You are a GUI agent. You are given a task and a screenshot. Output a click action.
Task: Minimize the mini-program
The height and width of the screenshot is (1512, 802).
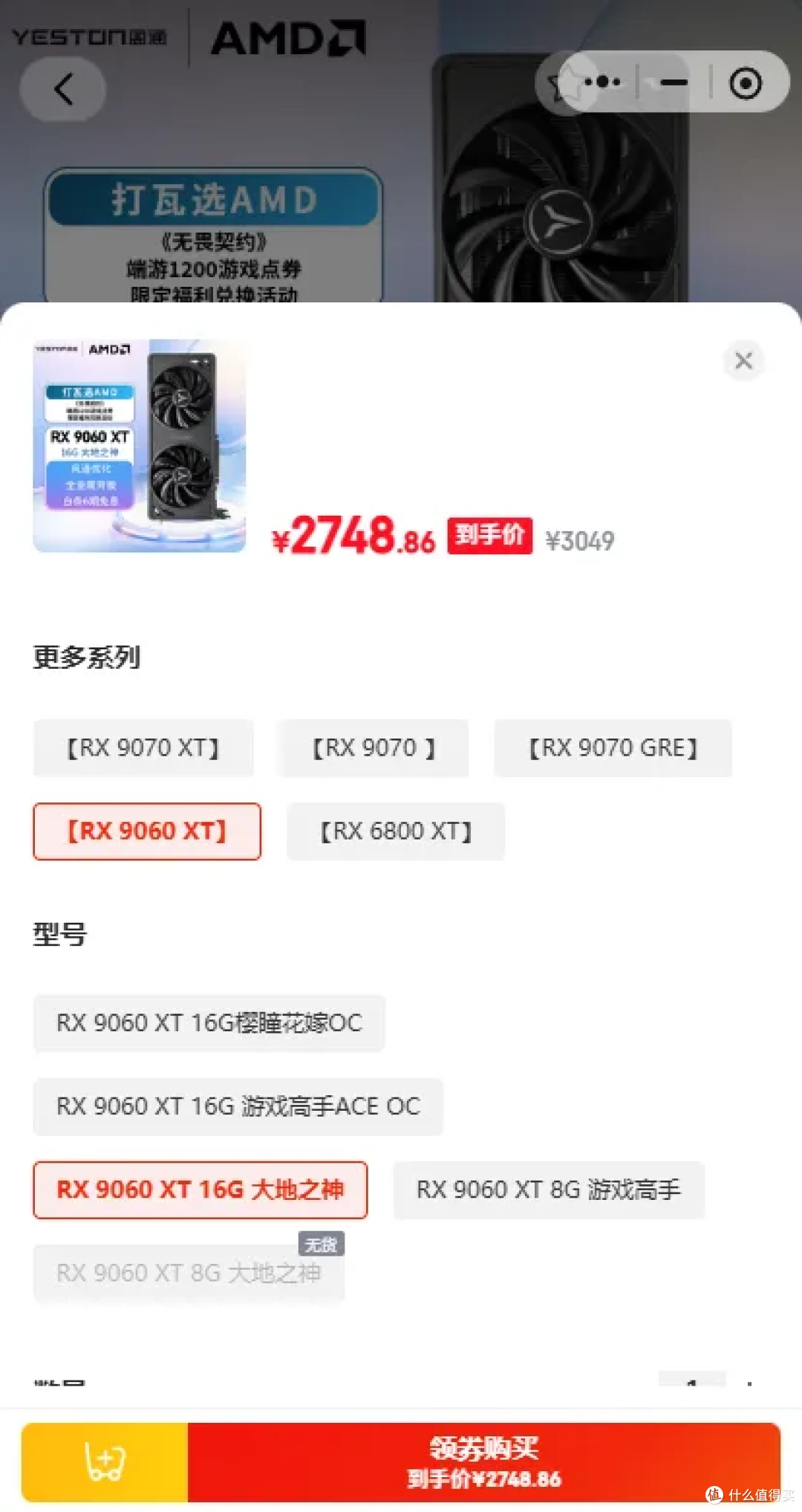[674, 82]
